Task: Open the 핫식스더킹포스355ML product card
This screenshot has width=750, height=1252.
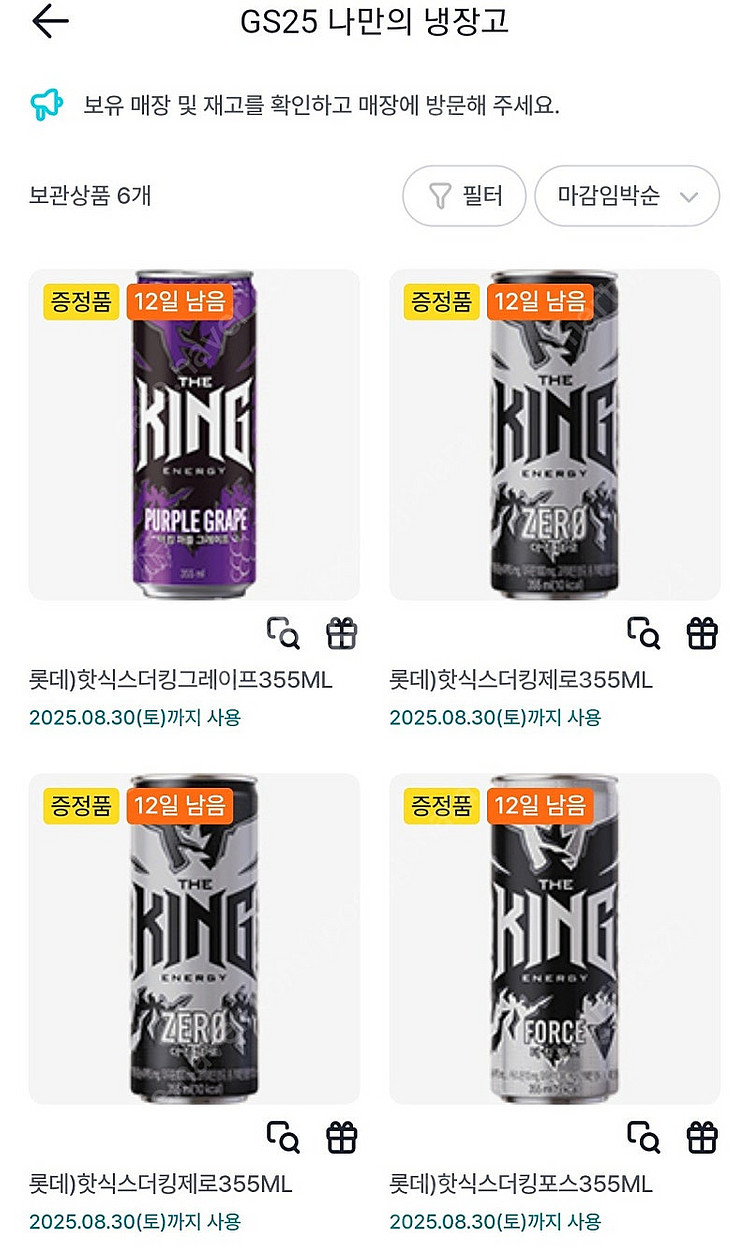Action: coord(554,938)
